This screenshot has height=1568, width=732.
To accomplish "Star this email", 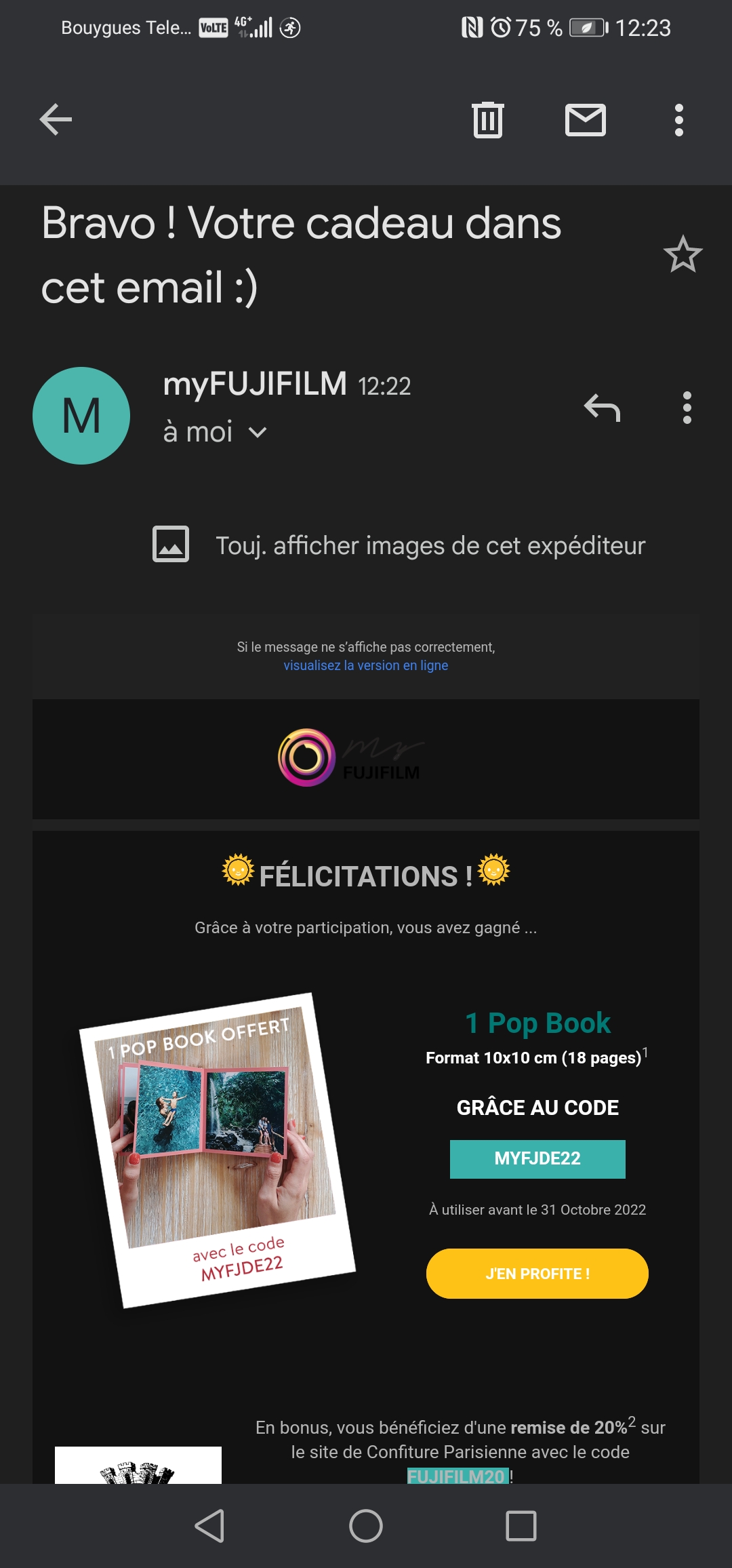I will (683, 254).
